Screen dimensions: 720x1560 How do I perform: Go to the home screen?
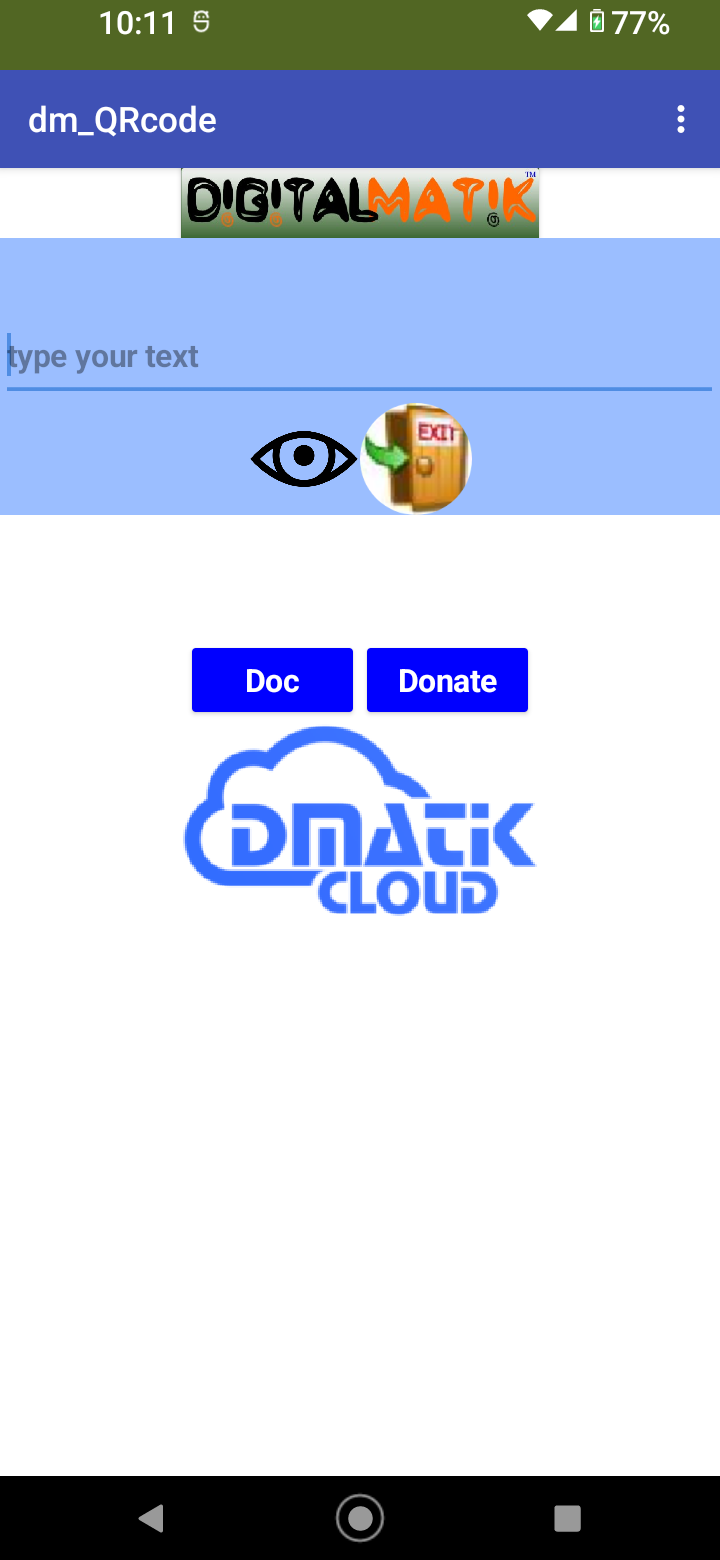(360, 1518)
